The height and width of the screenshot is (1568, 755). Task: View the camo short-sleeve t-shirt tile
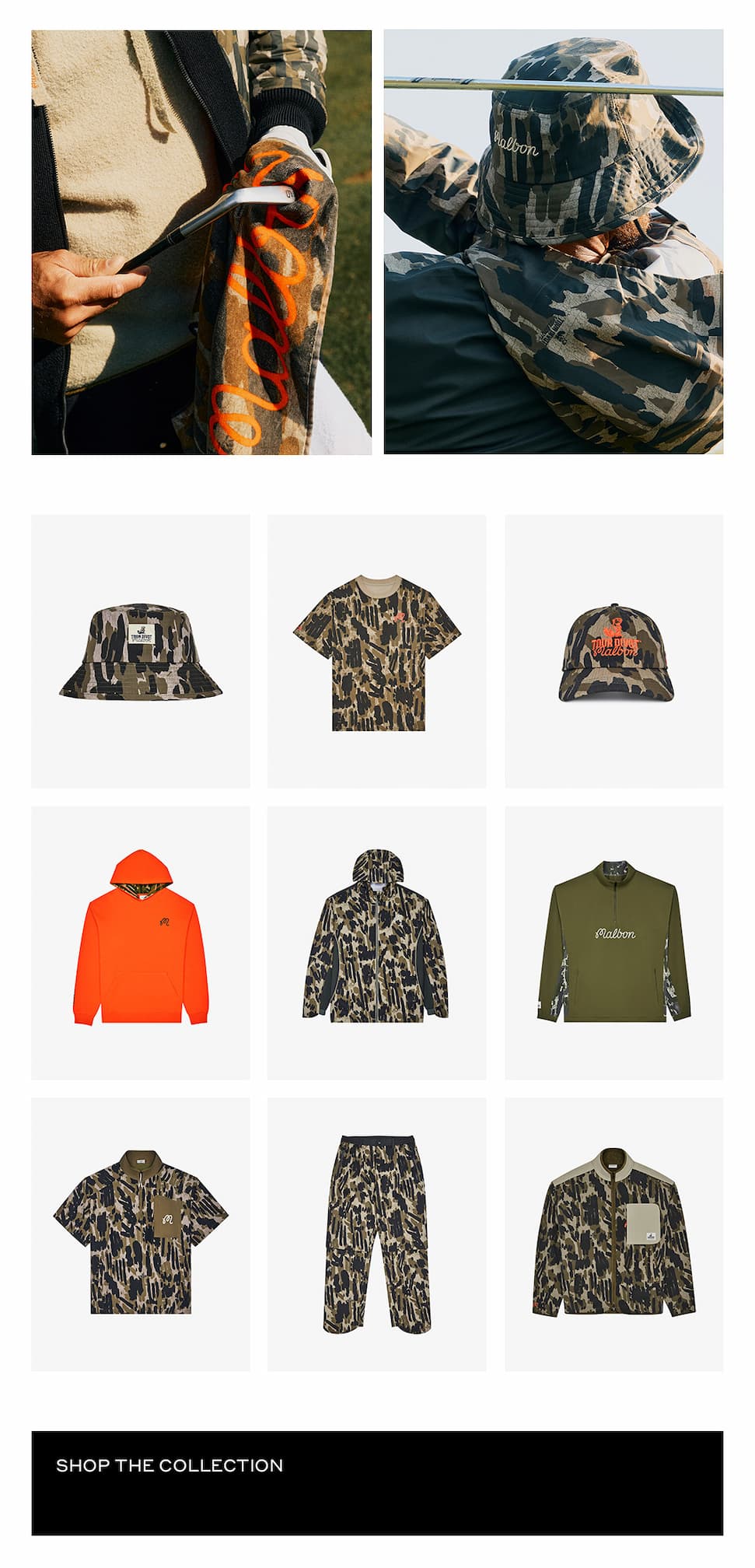377,651
